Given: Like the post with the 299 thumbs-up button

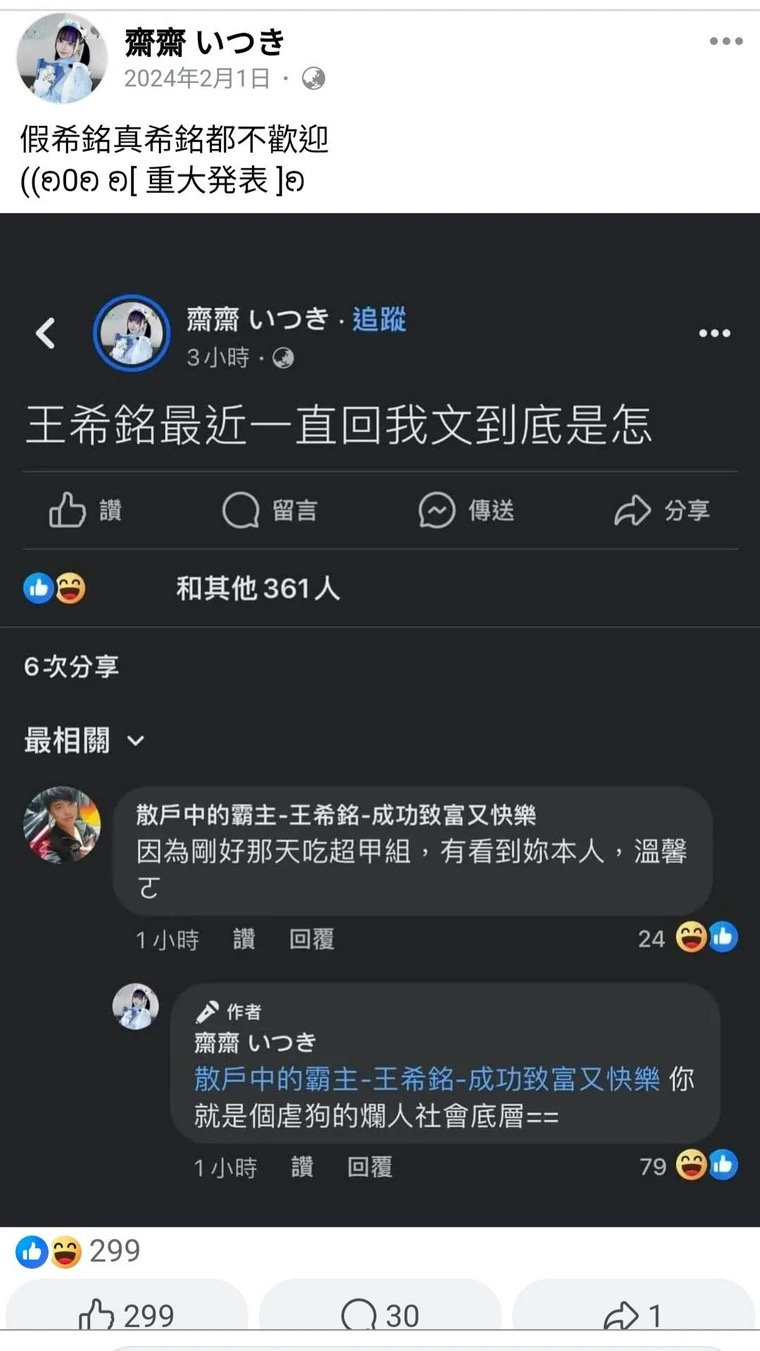Looking at the screenshot, I should pyautogui.click(x=126, y=1314).
